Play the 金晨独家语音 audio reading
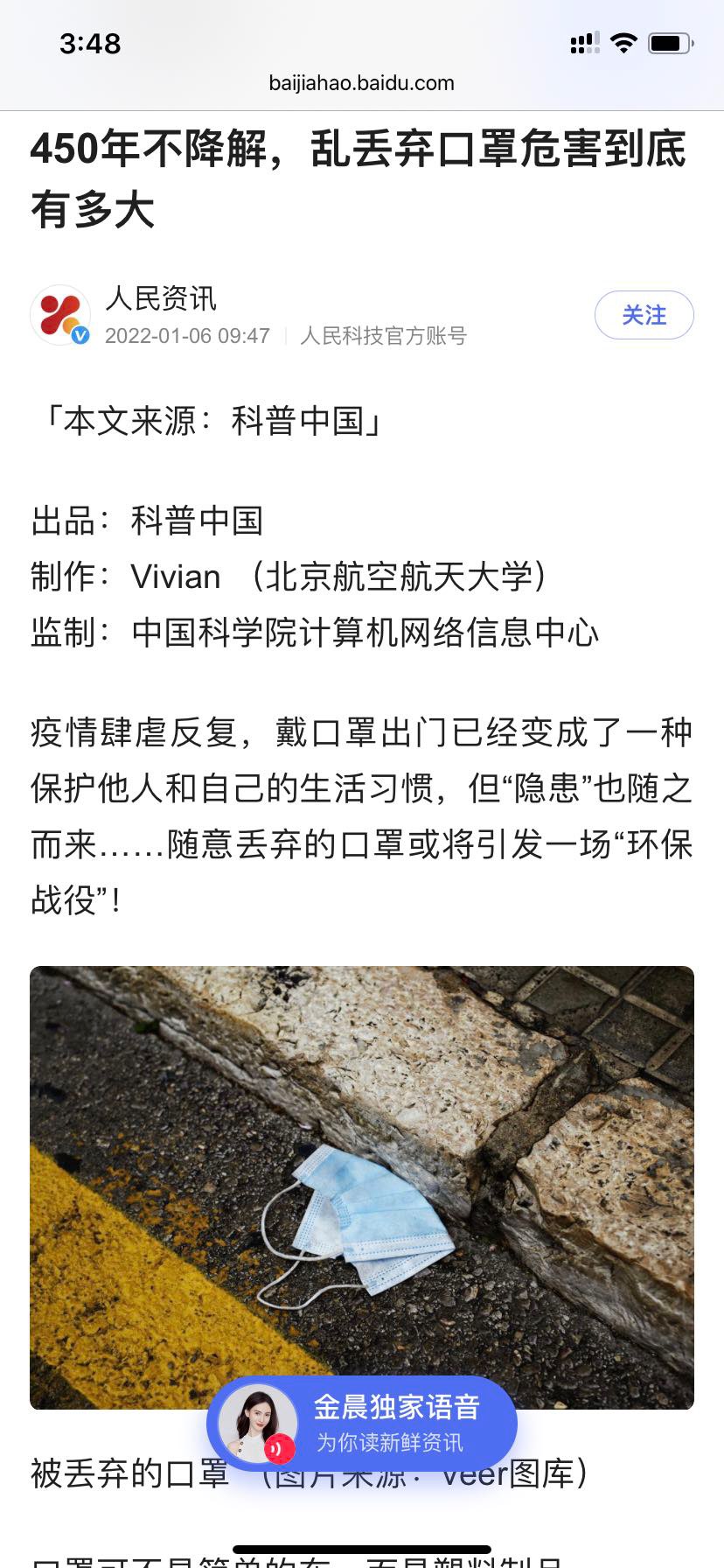Viewport: 724px width, 1568px height. point(362,1424)
